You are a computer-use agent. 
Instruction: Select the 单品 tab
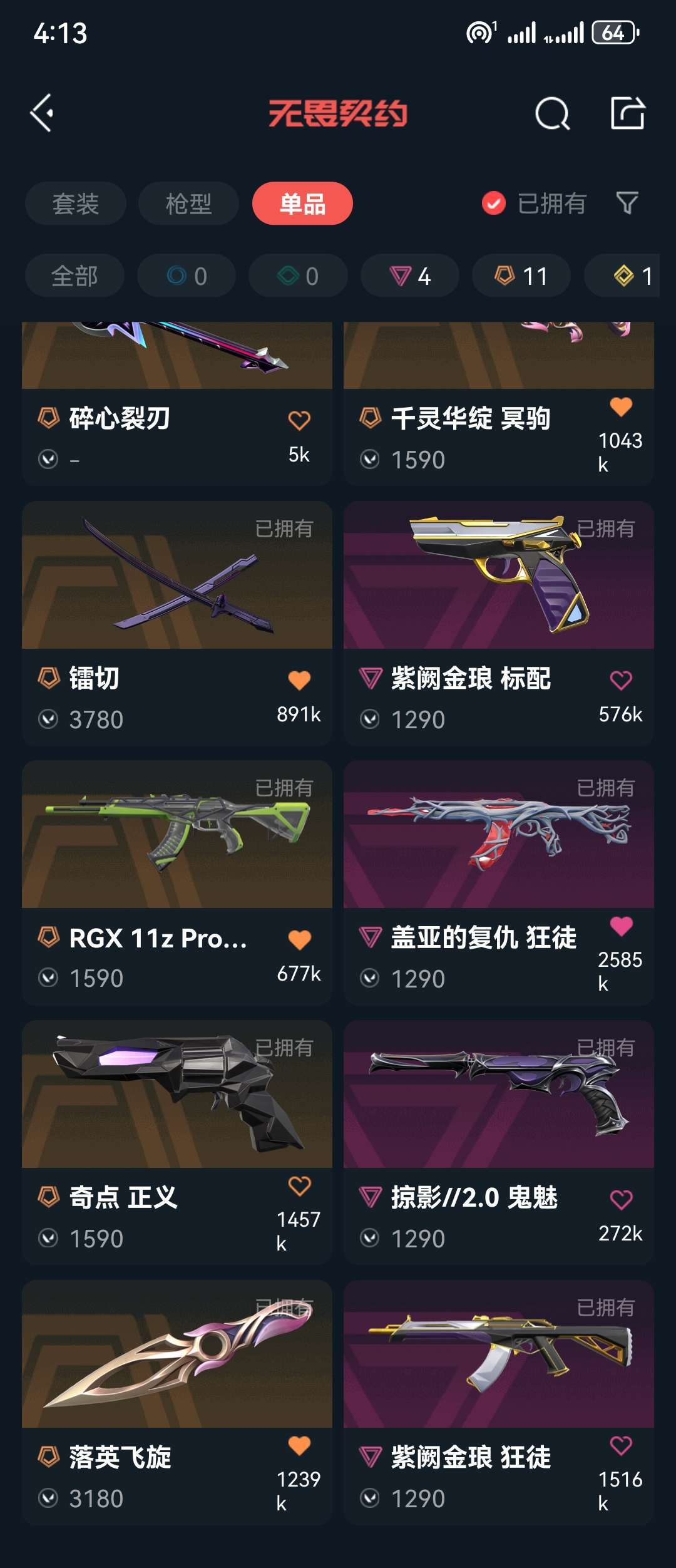302,204
